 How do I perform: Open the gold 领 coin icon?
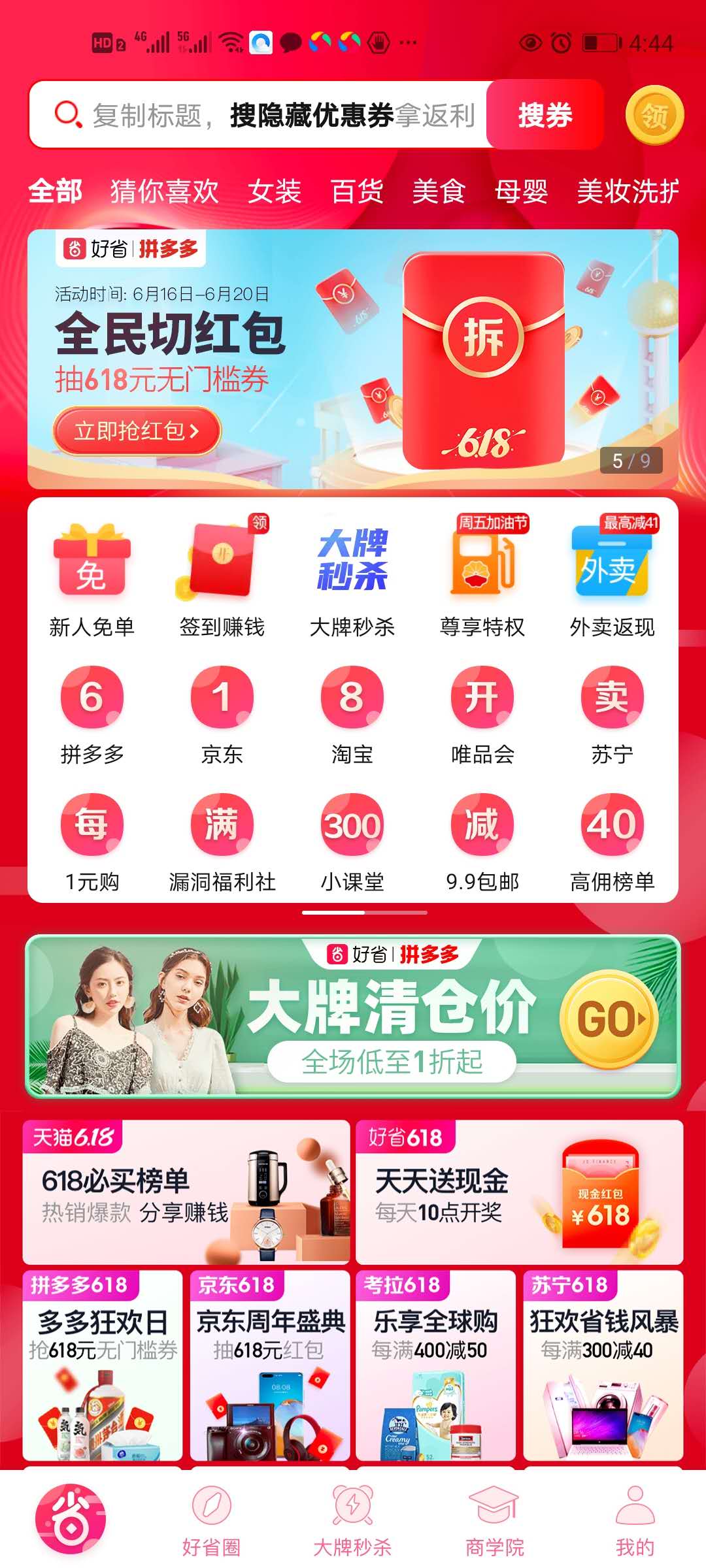654,116
